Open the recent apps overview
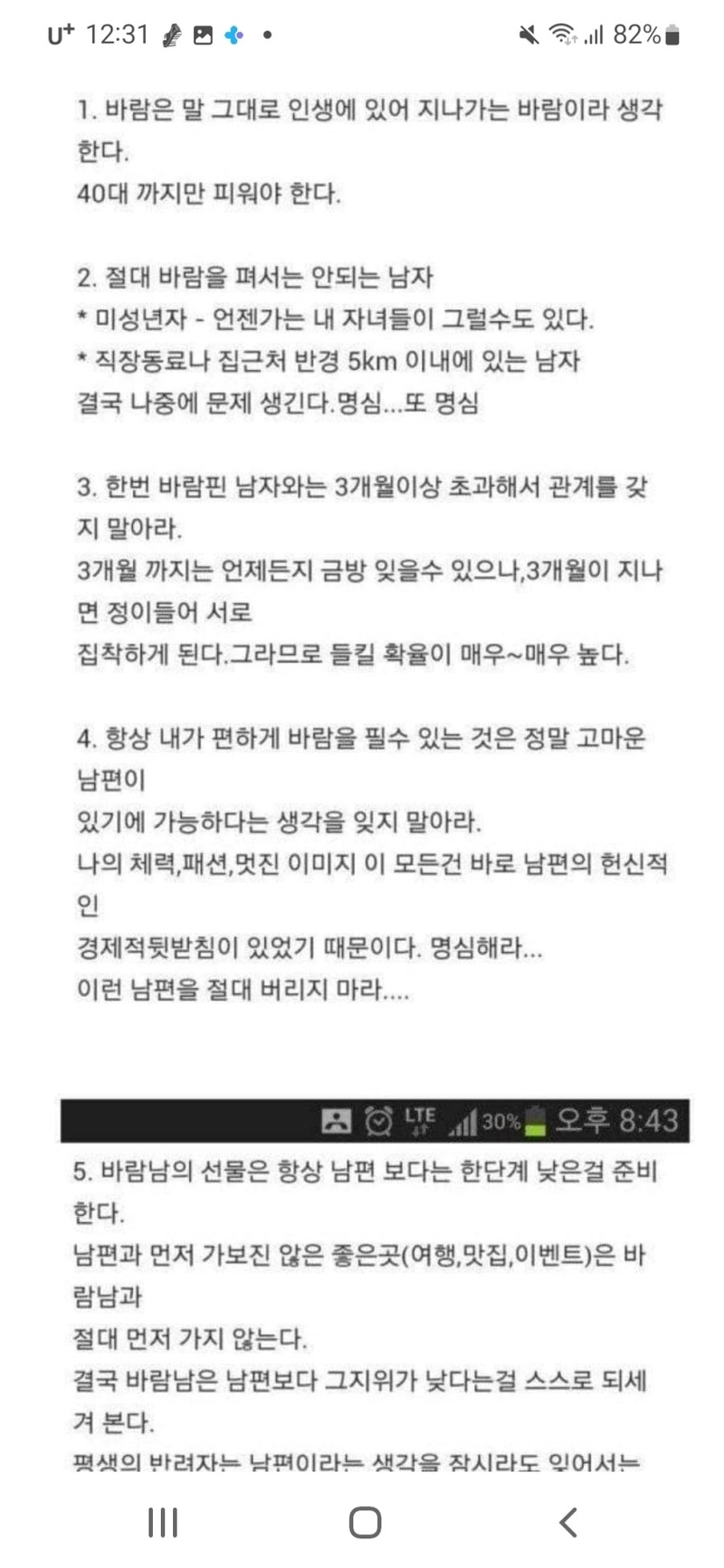This screenshot has width=724, height=1568. coord(163,1522)
